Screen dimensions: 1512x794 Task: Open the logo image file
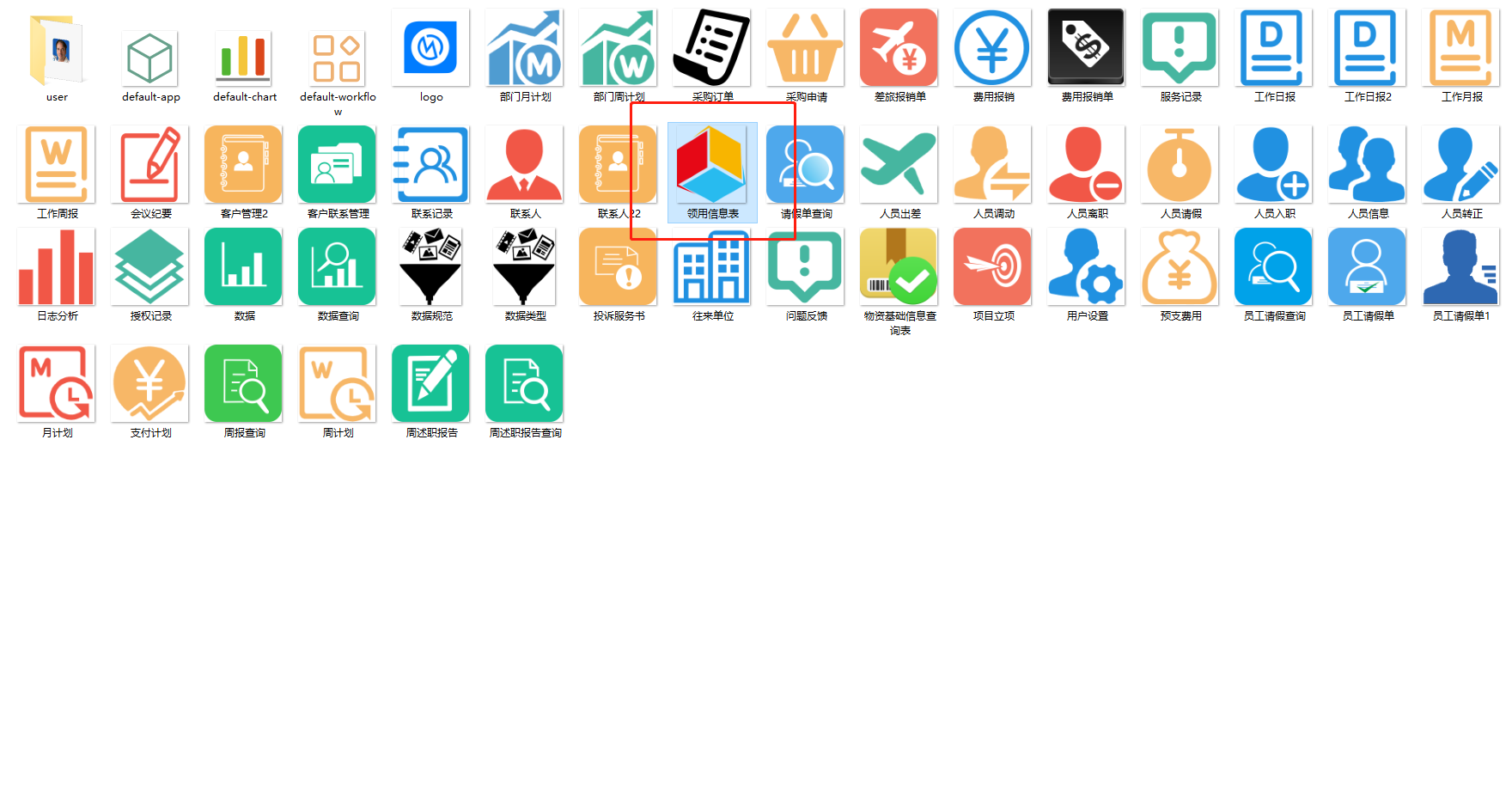(x=431, y=48)
